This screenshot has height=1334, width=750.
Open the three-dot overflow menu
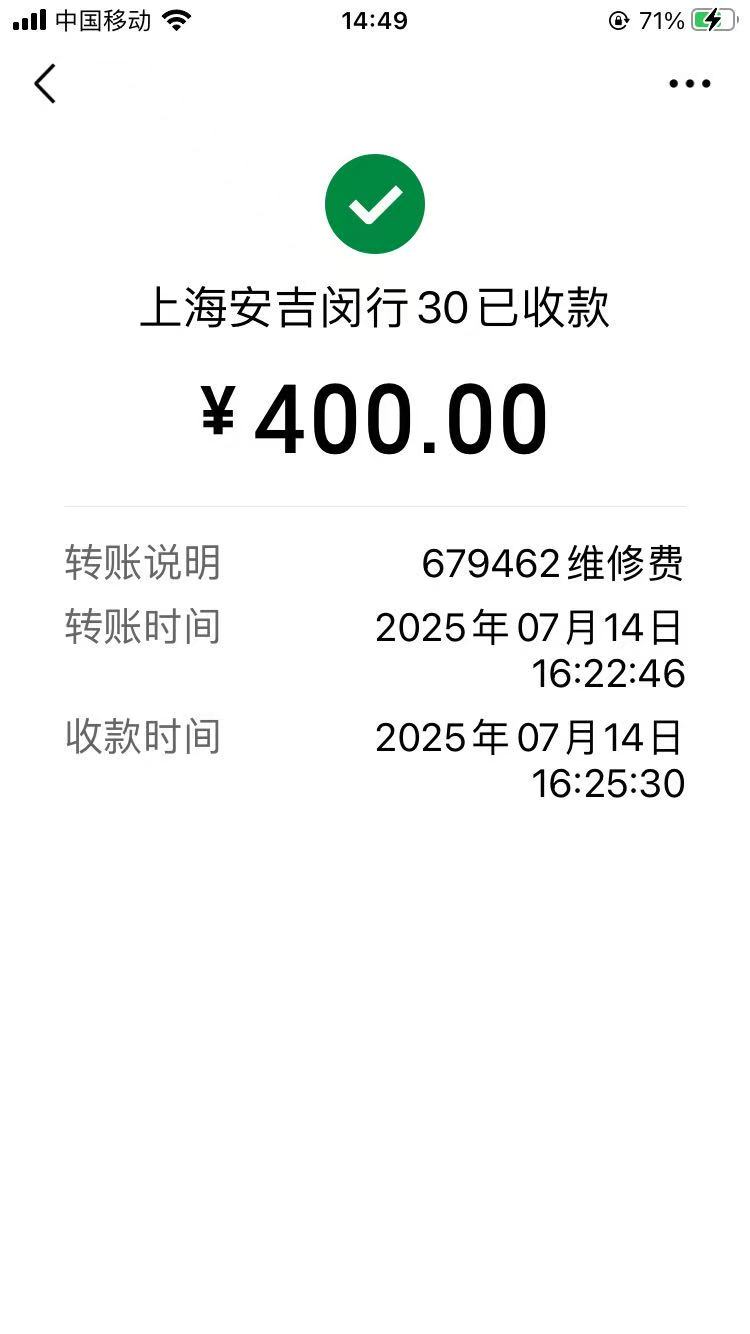(x=689, y=84)
